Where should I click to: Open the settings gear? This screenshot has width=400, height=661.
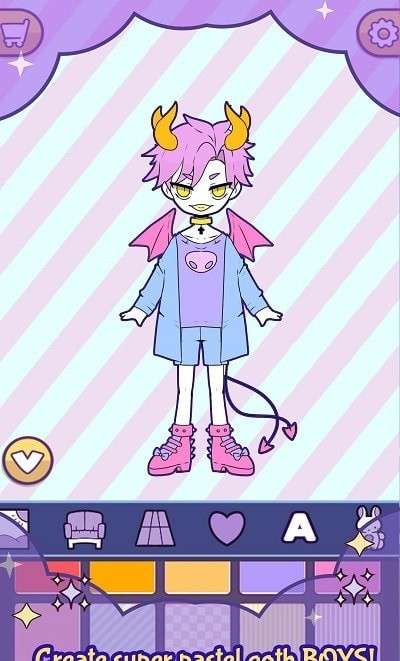pyautogui.click(x=381, y=33)
